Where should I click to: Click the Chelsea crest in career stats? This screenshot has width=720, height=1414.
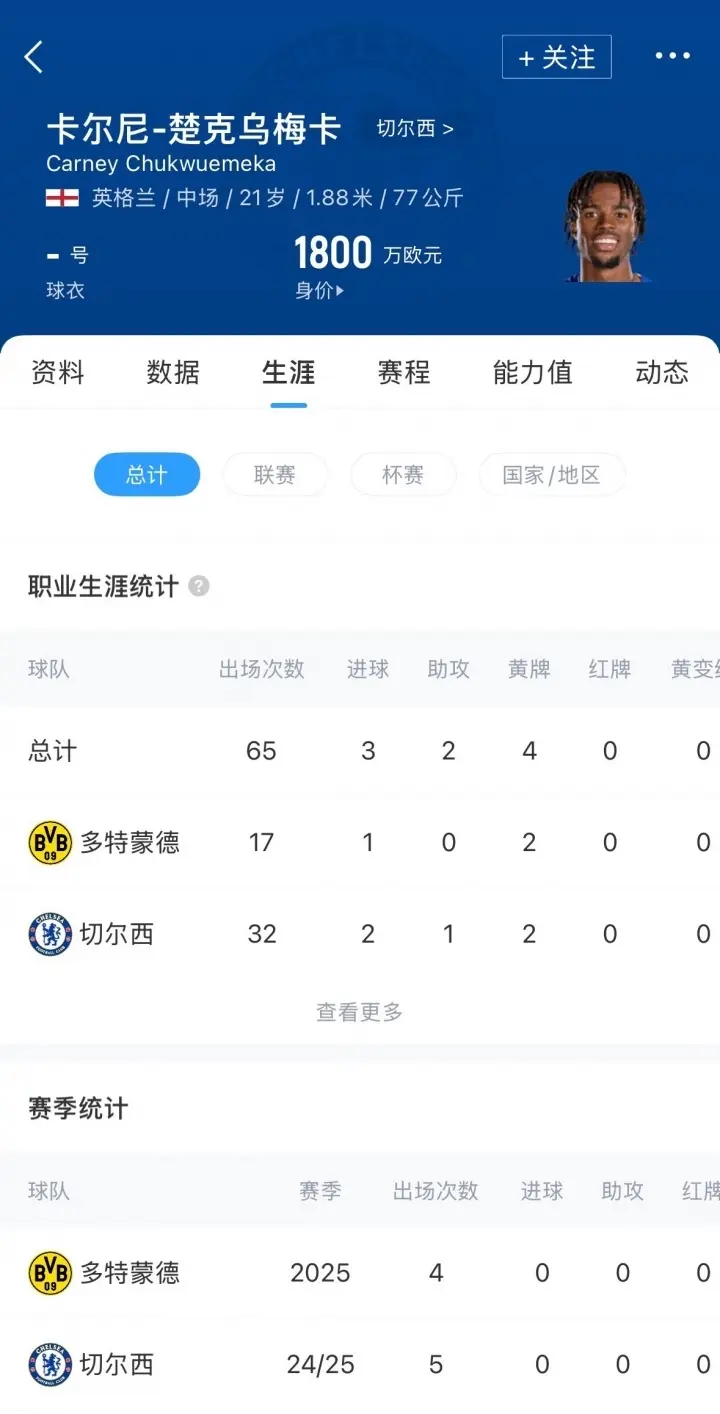click(51, 934)
